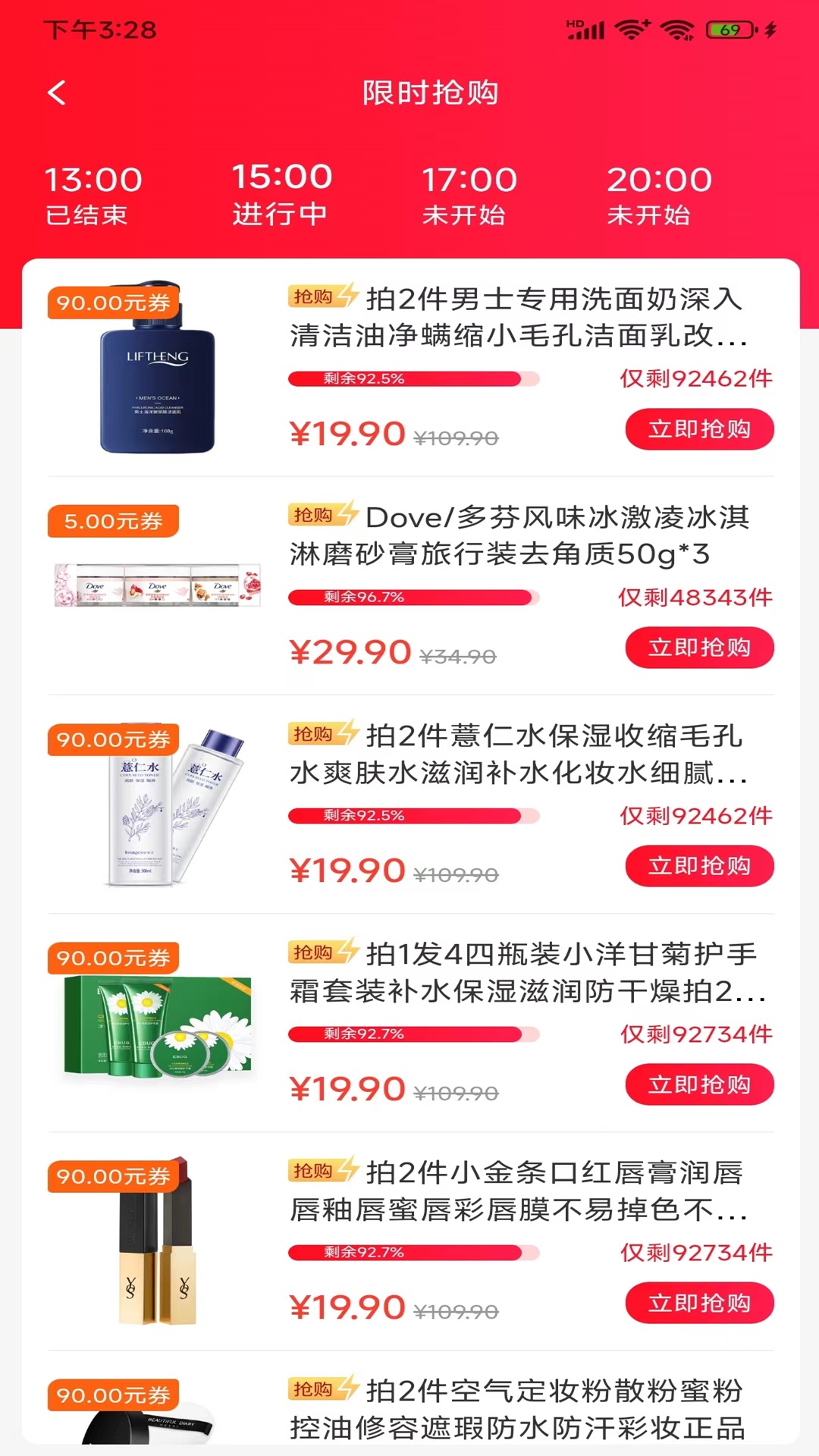Tap 立即抢购 for the 男士专用洗面奶
Image resolution: width=819 pixels, height=1456 pixels.
698,430
